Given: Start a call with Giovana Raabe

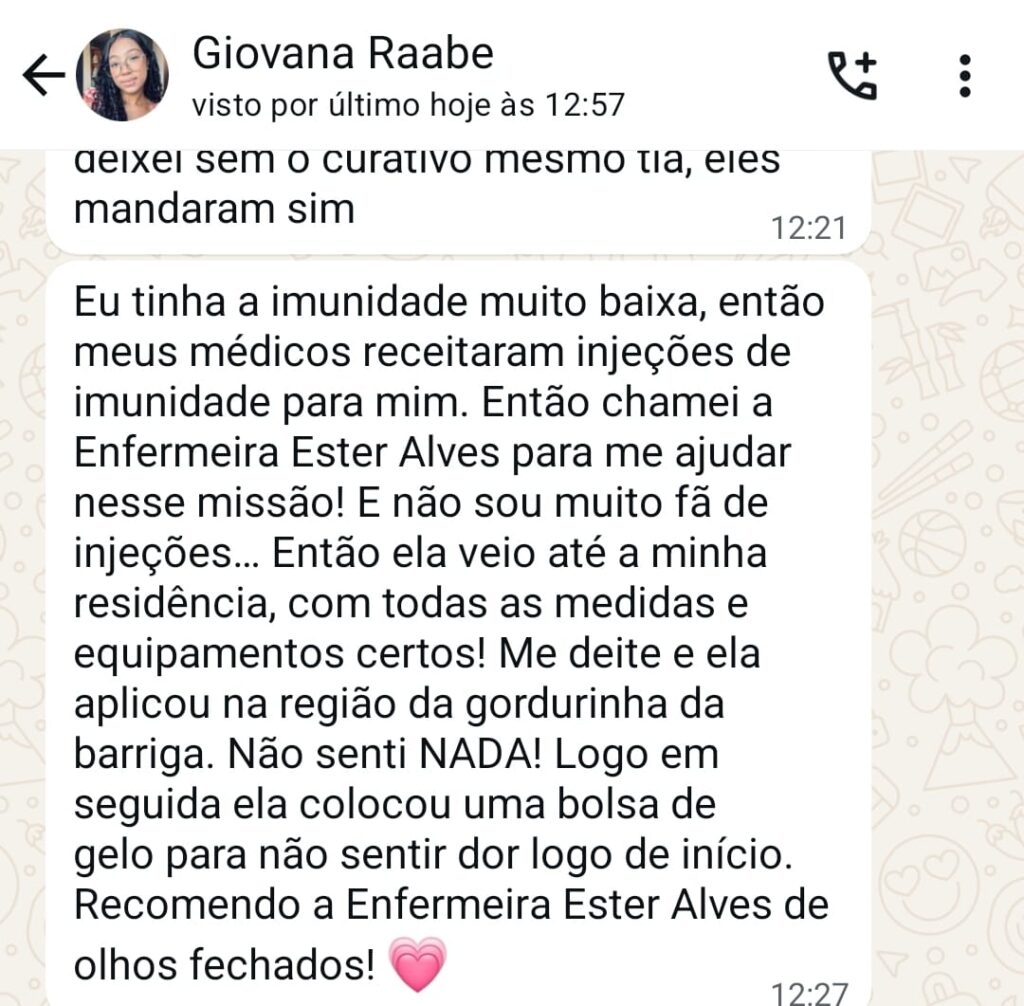Looking at the screenshot, I should [x=852, y=76].
